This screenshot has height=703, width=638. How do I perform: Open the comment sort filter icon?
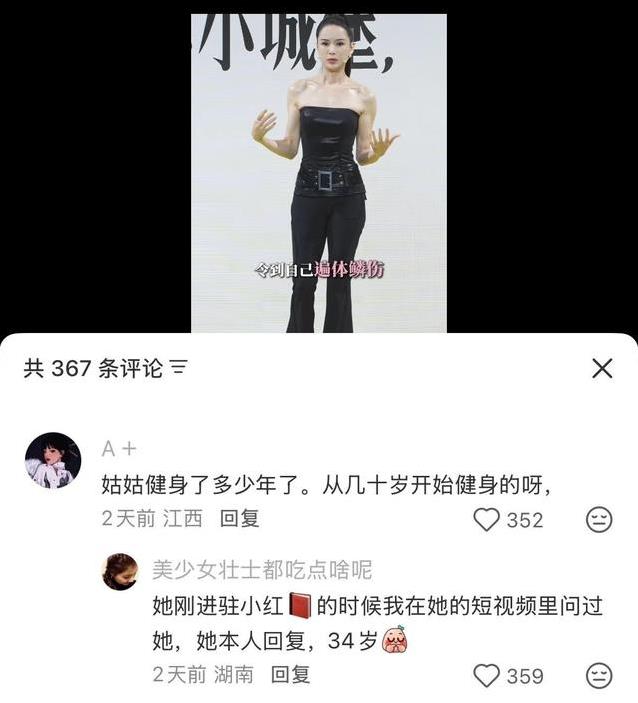(179, 369)
